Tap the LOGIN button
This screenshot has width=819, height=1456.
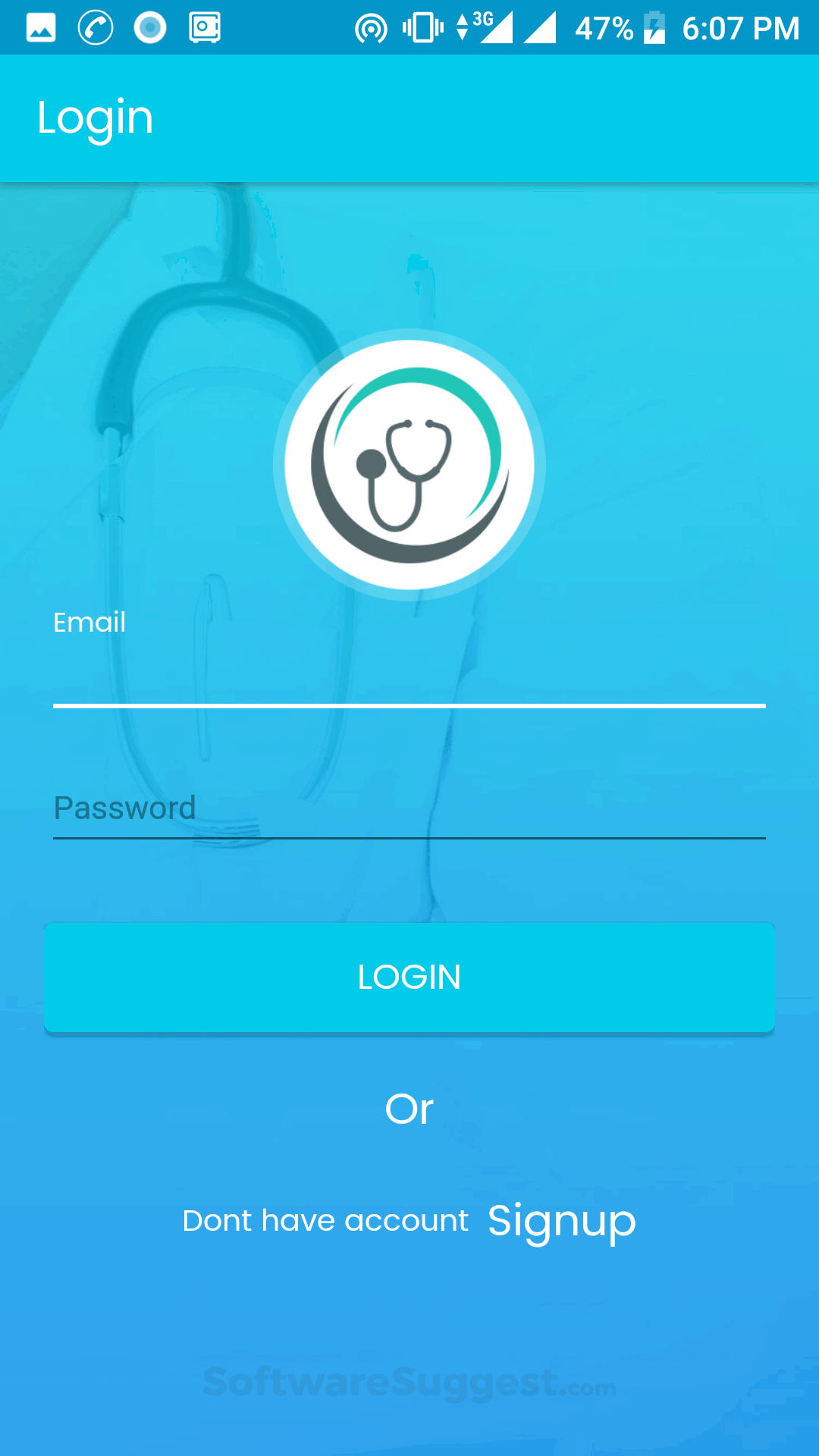pyautogui.click(x=409, y=977)
